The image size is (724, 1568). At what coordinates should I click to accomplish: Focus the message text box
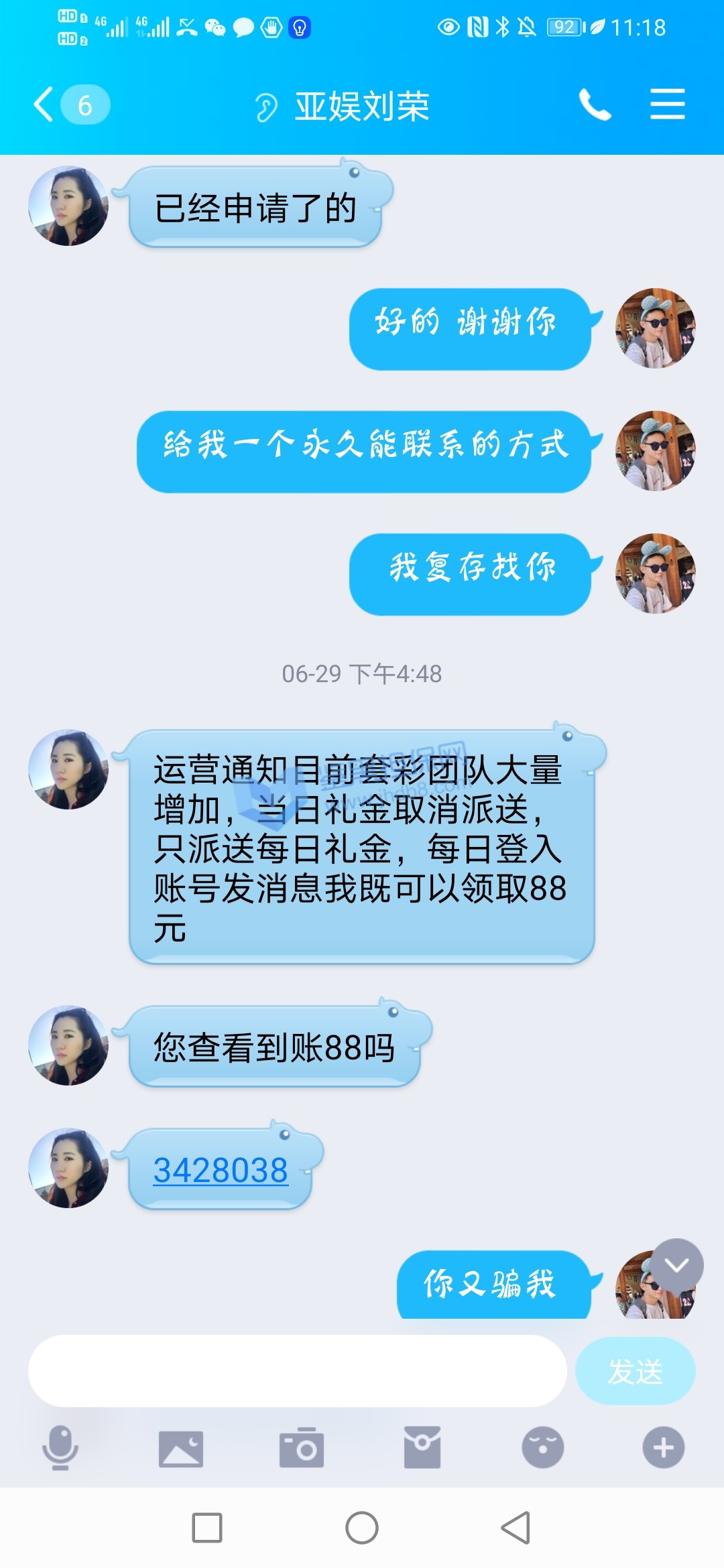click(297, 1371)
